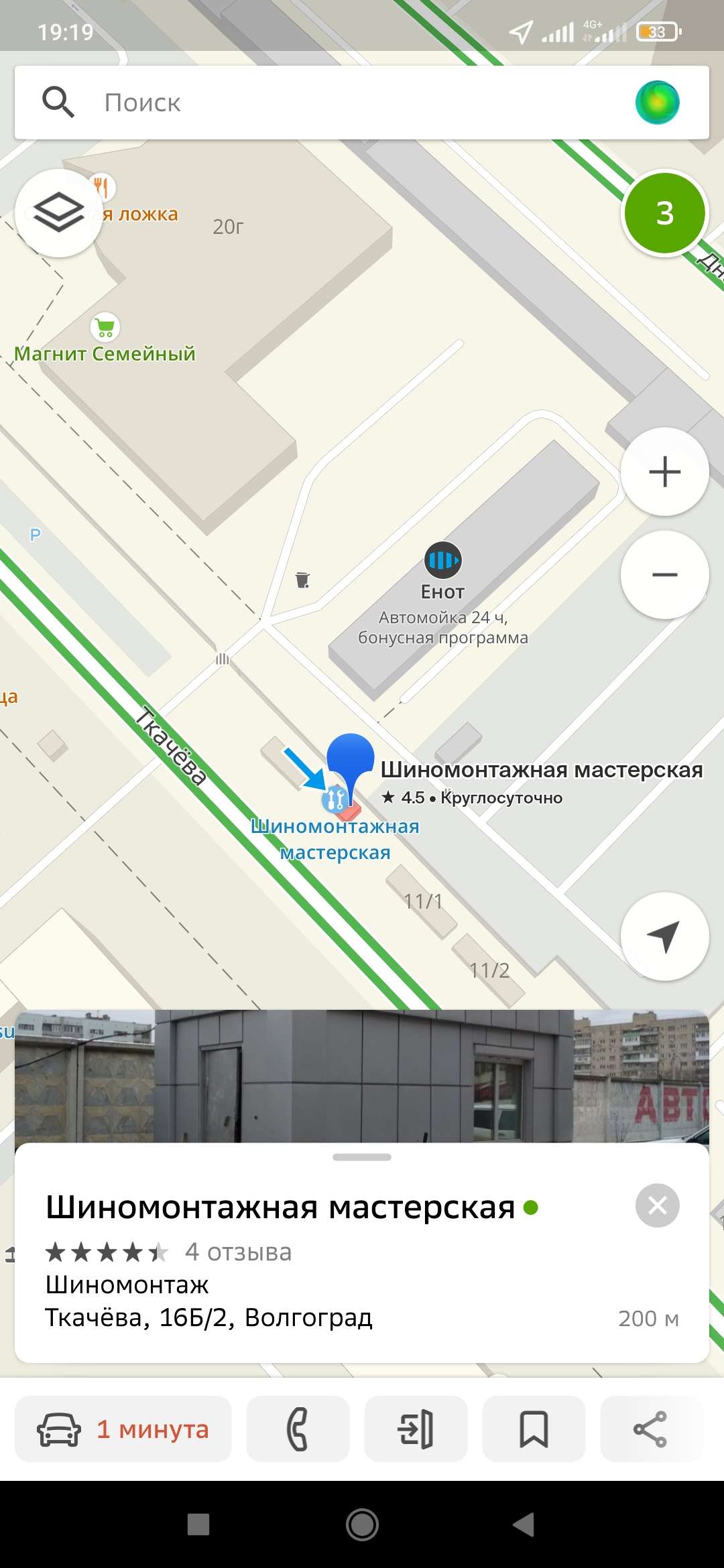Call the tire workshop
The image size is (724, 1568).
(298, 1429)
